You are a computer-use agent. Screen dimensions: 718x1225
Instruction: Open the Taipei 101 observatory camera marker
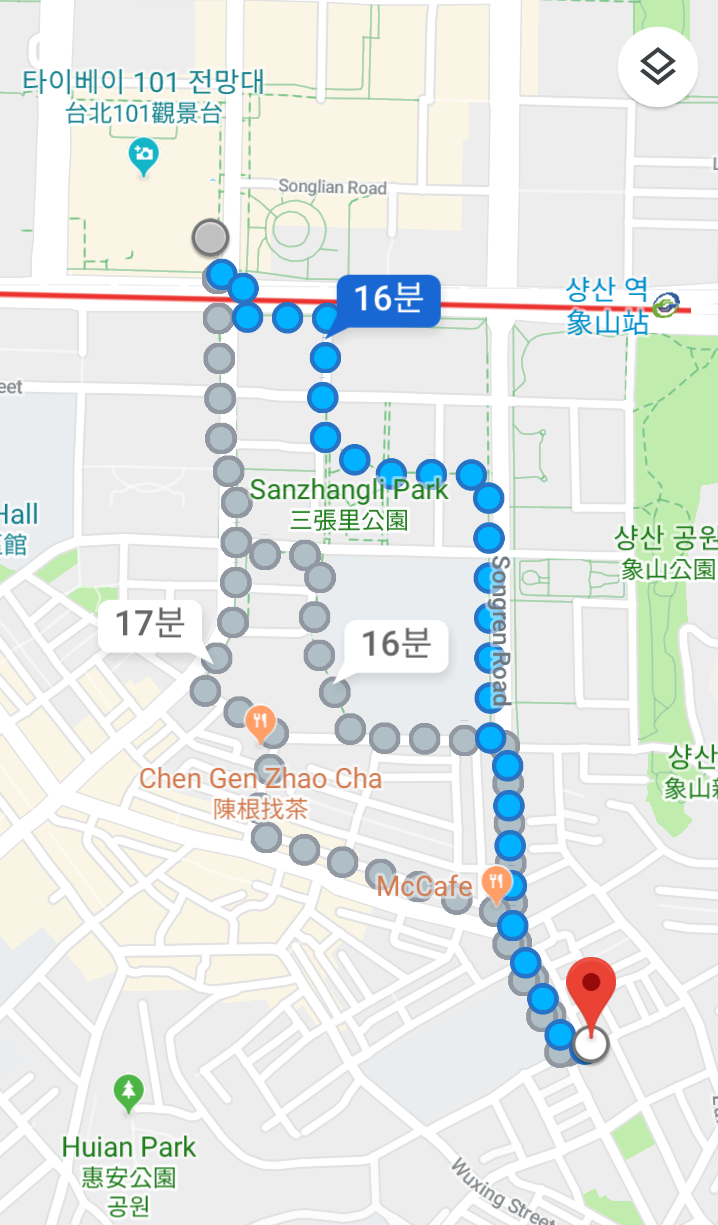click(144, 157)
